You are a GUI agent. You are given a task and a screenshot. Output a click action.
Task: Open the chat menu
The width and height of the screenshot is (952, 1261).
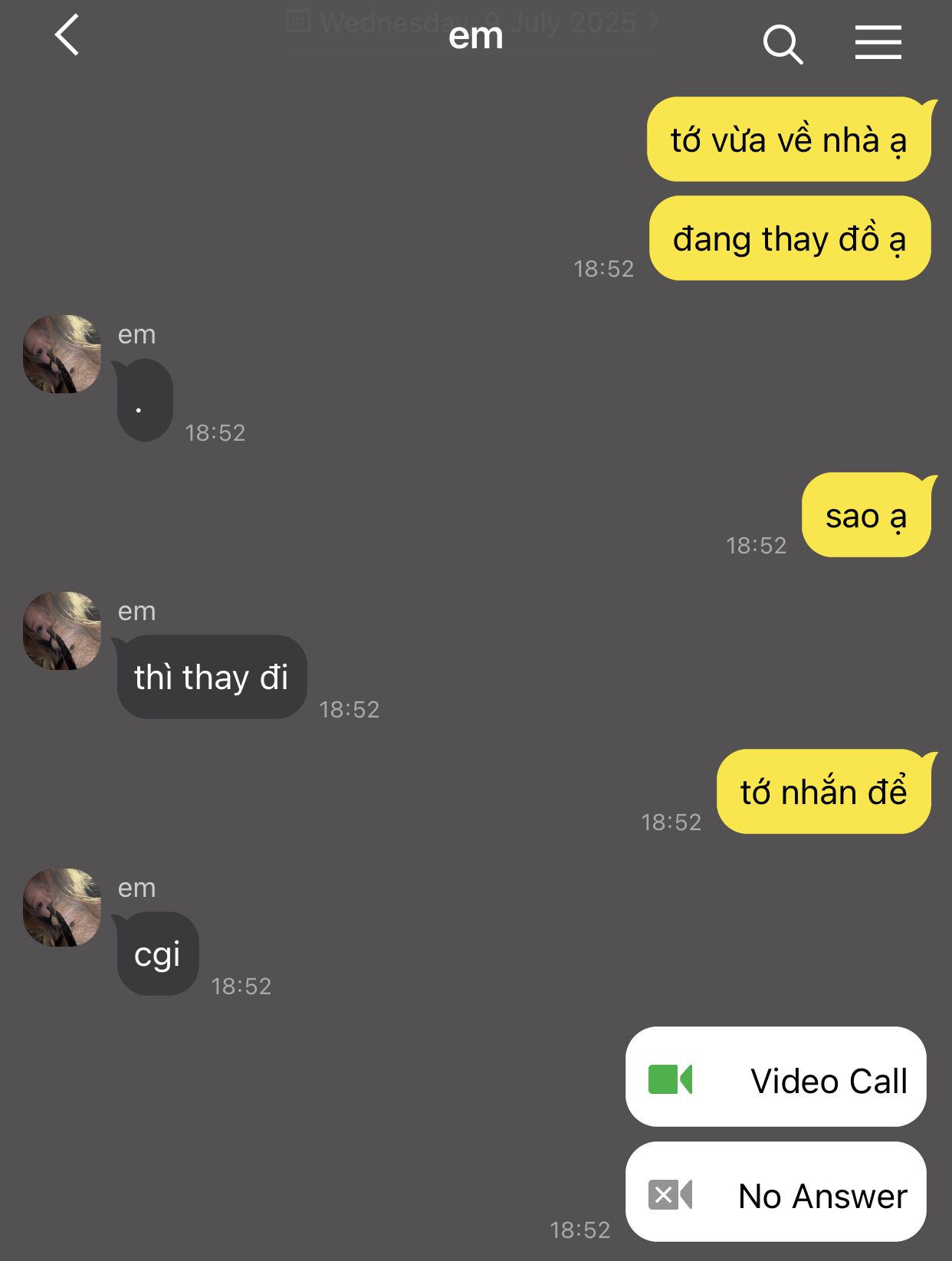point(878,42)
